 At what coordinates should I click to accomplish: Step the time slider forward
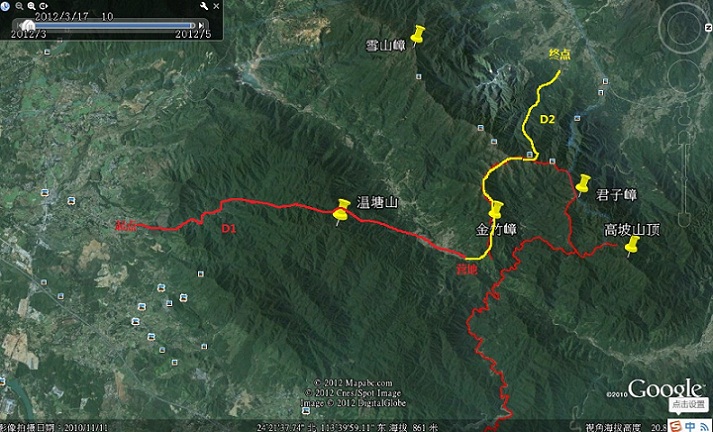[201, 25]
